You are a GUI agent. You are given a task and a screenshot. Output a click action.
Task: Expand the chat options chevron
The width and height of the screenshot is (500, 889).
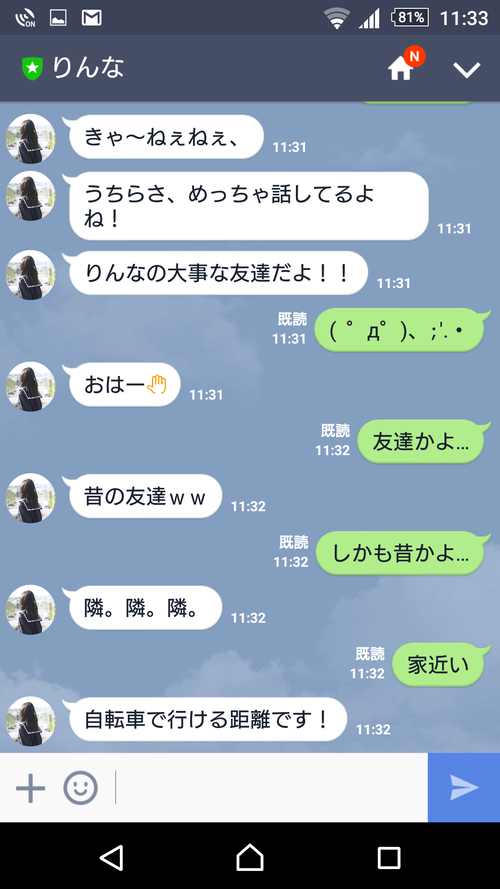tap(467, 70)
